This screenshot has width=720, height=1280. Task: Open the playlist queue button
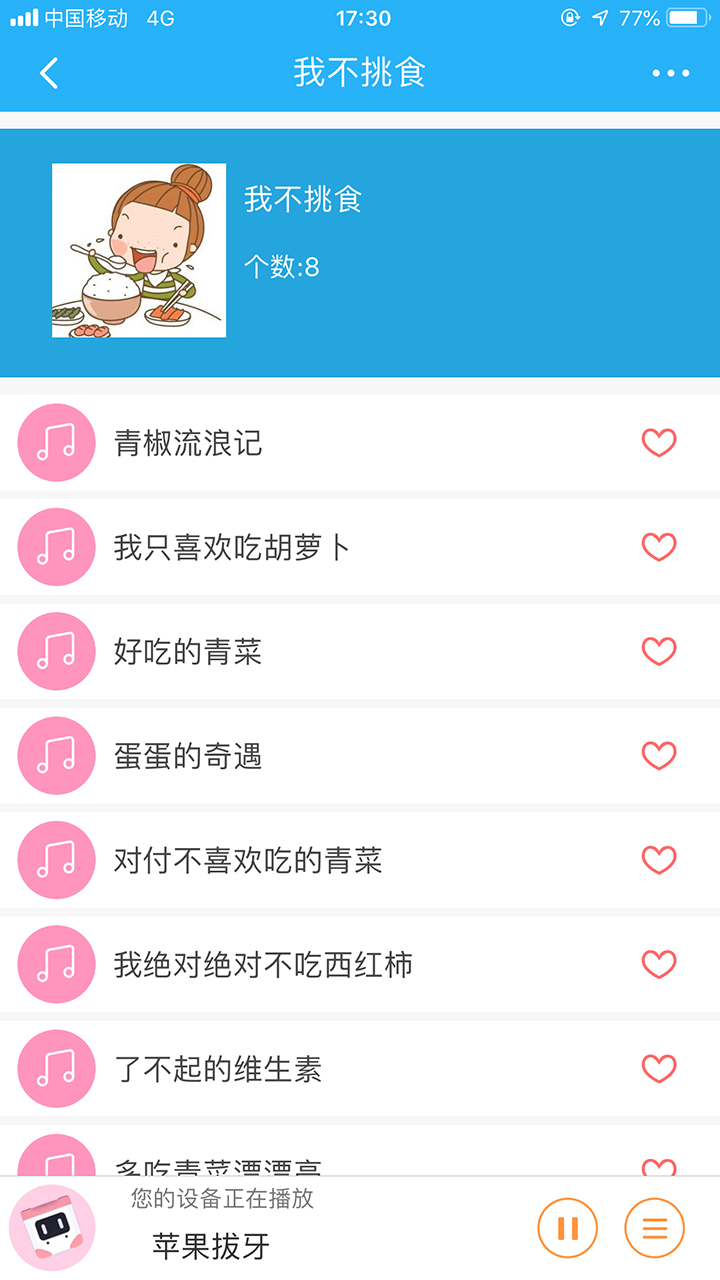click(x=654, y=1227)
